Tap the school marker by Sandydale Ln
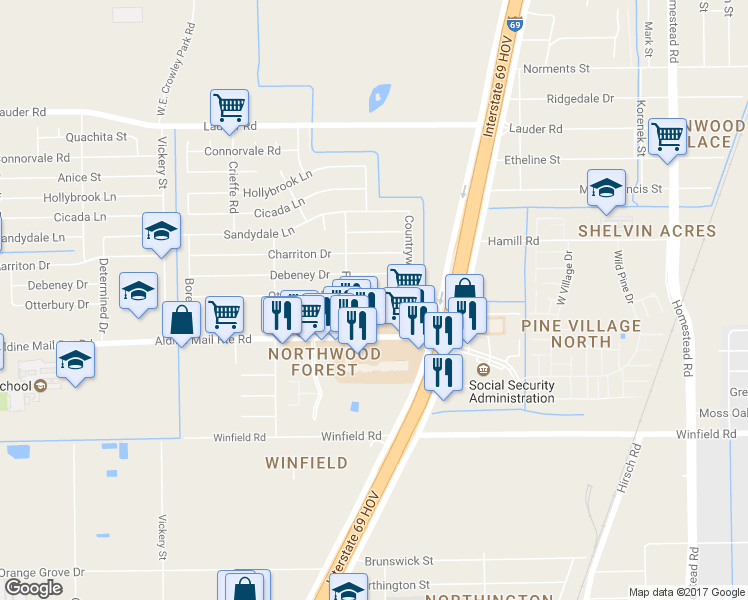The image size is (748, 600). point(161,232)
